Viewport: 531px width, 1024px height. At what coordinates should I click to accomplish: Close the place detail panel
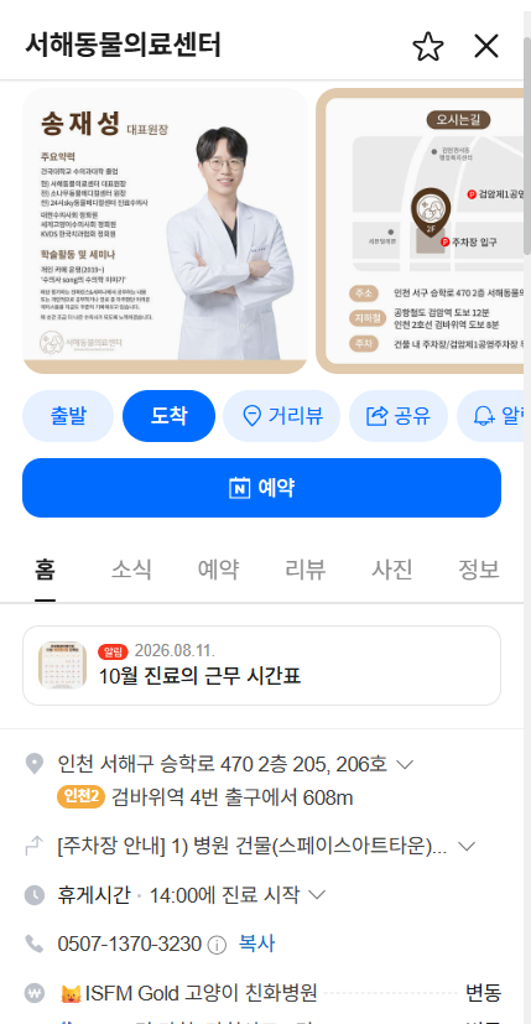486,46
